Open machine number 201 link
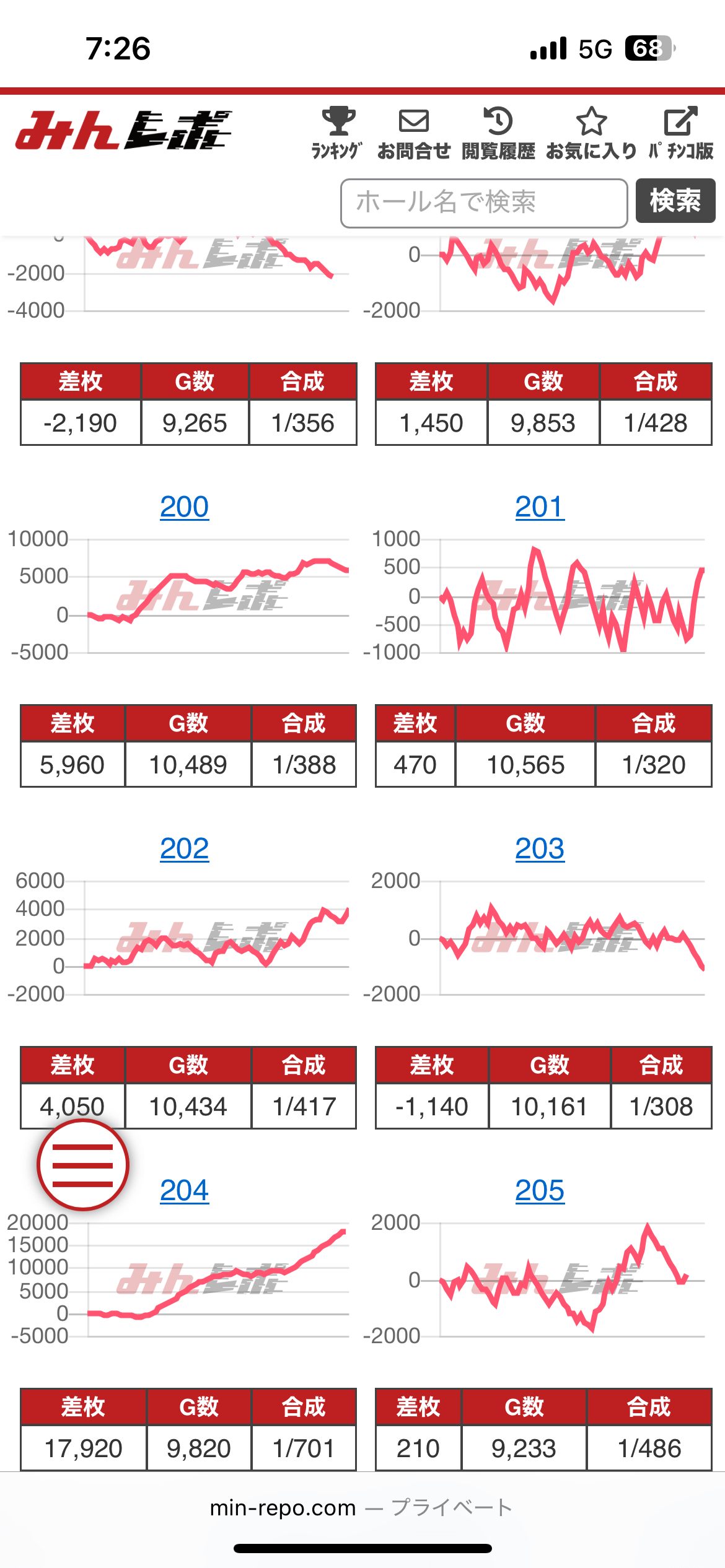 [539, 507]
